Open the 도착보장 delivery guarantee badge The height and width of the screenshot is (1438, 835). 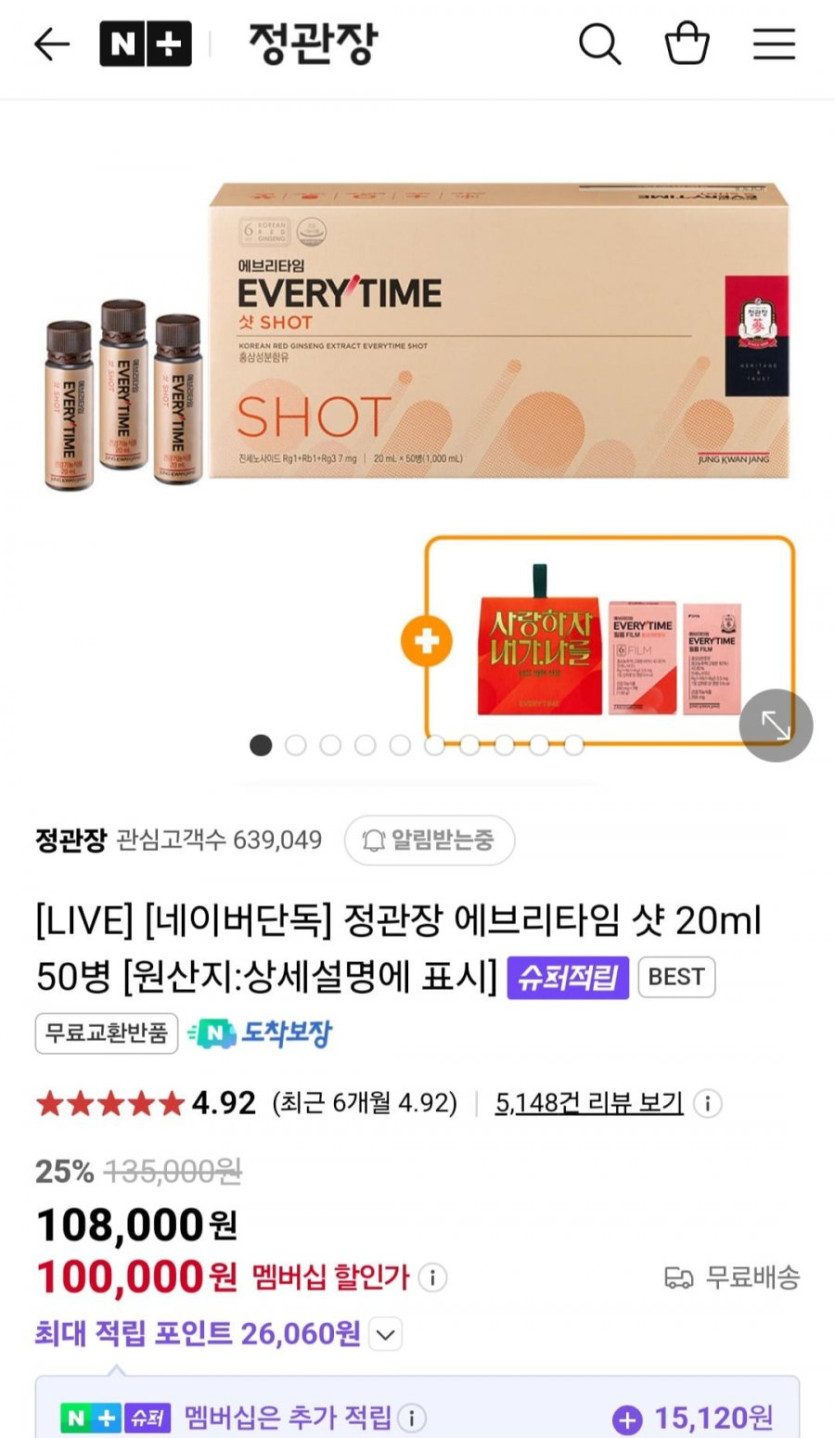coord(260,1033)
